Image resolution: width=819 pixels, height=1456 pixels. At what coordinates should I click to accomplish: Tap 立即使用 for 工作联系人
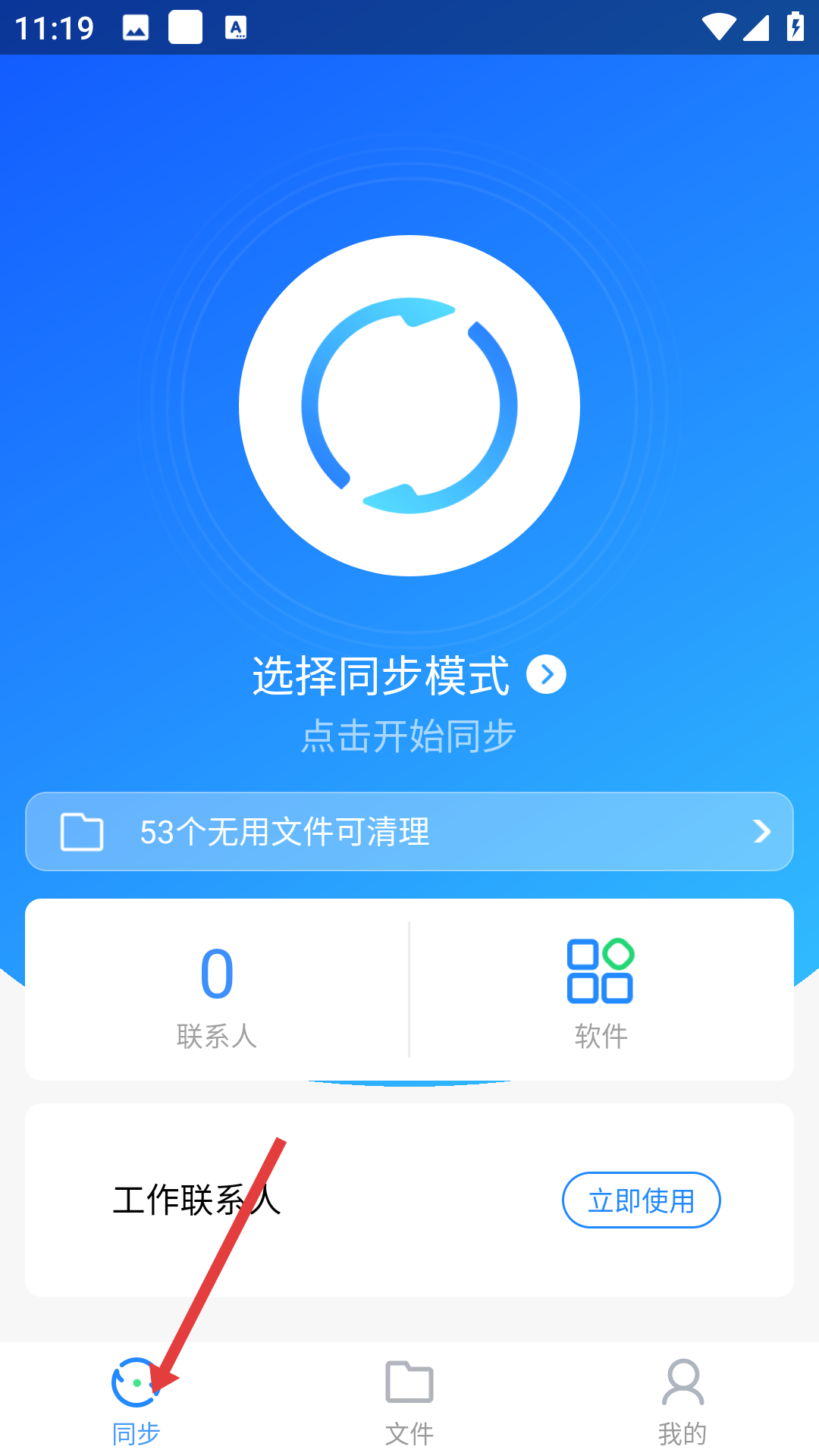641,1200
